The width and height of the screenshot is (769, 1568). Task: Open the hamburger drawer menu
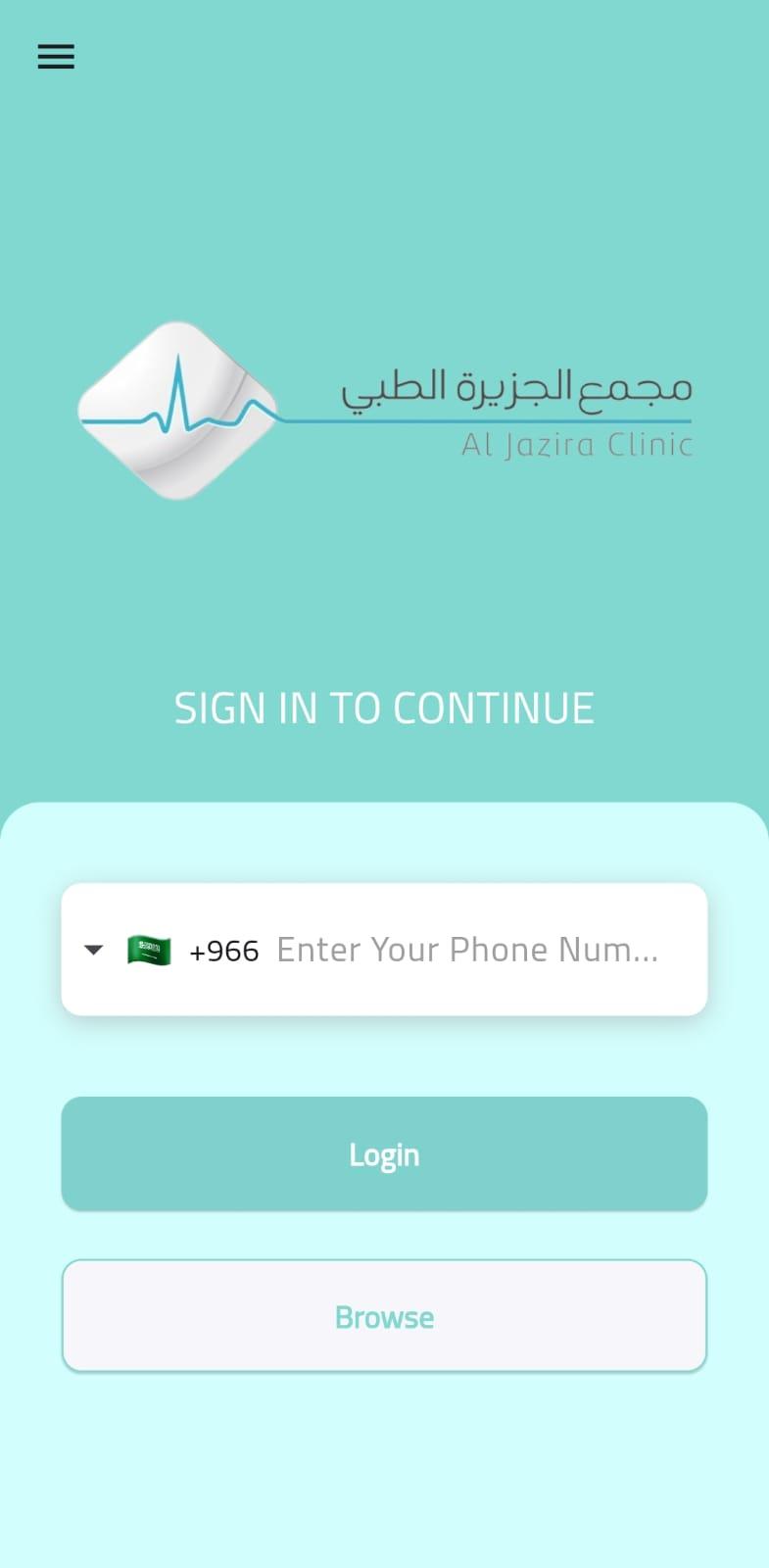click(x=56, y=56)
